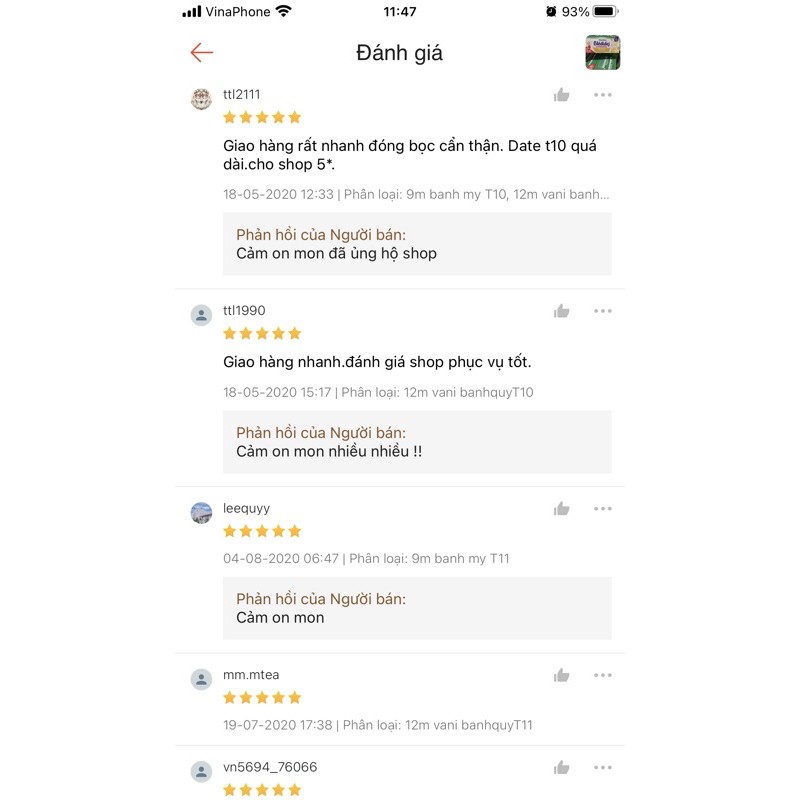Mark leequyy's review as helpful
The image size is (800, 800).
562,509
